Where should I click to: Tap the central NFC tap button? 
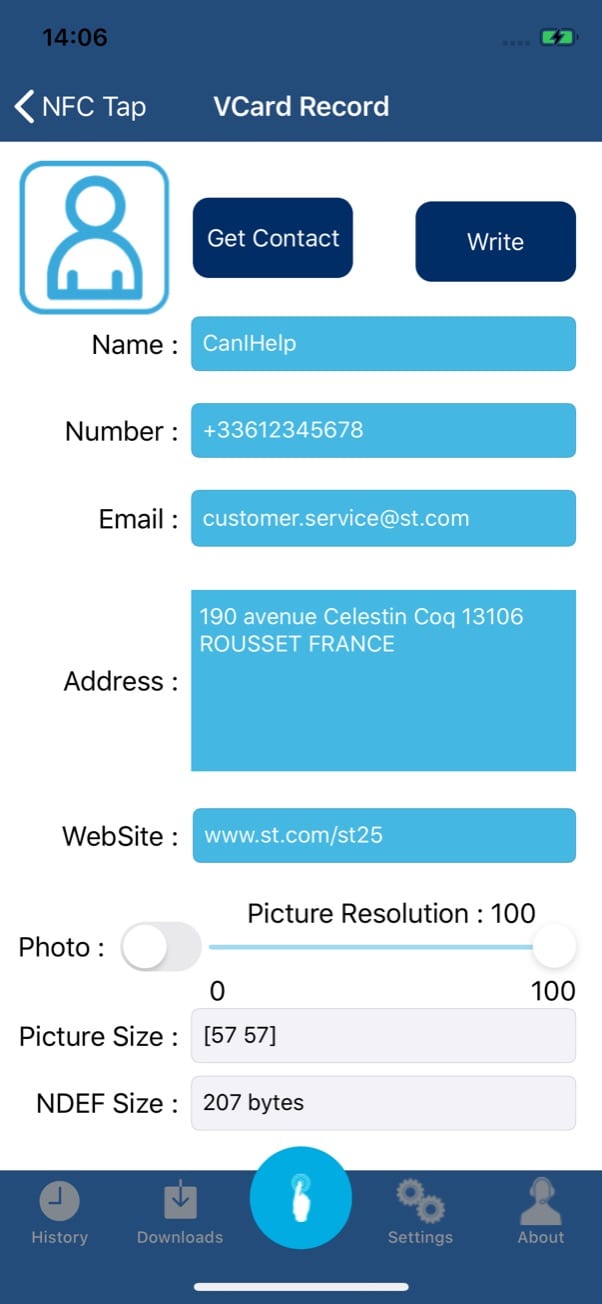pos(301,1197)
